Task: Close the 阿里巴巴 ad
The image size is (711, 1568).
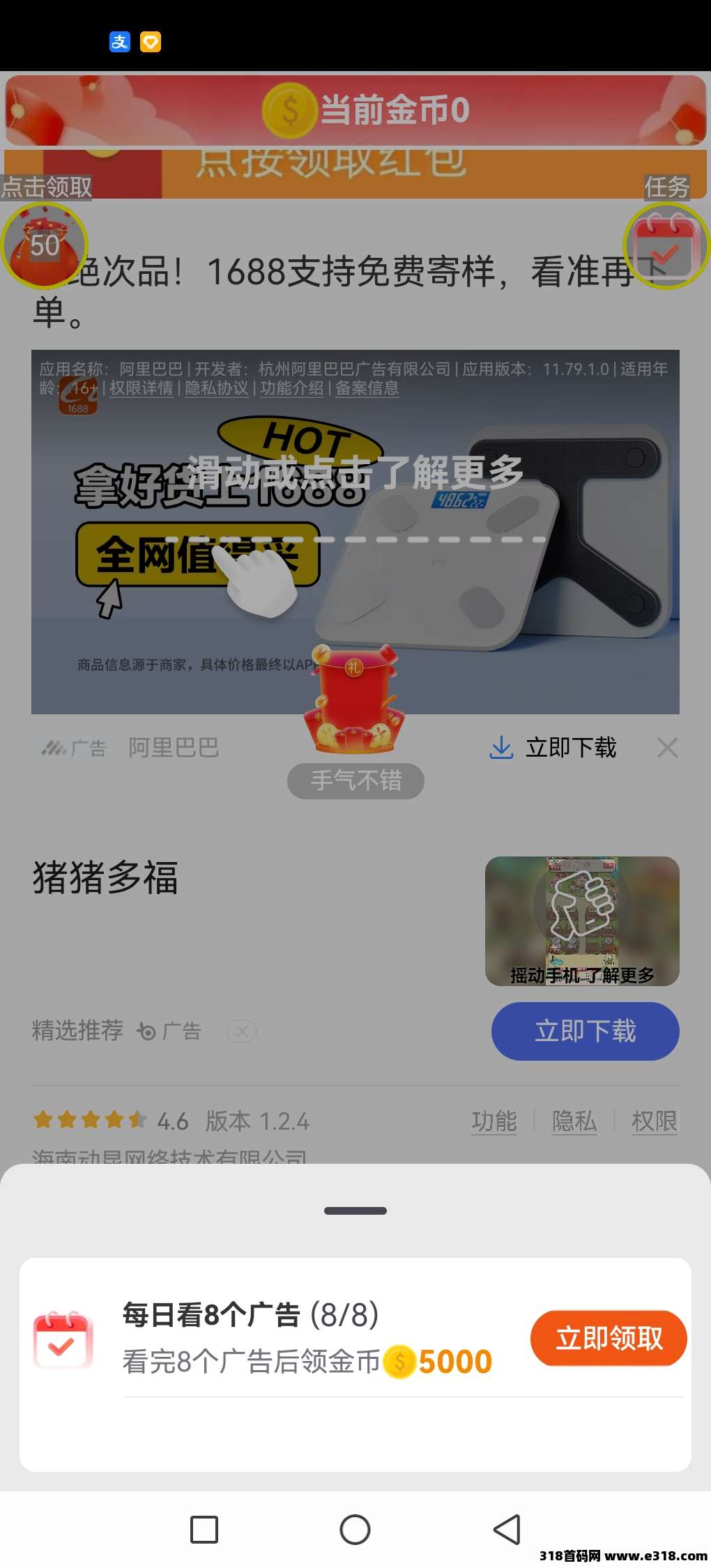Action: coord(667,748)
